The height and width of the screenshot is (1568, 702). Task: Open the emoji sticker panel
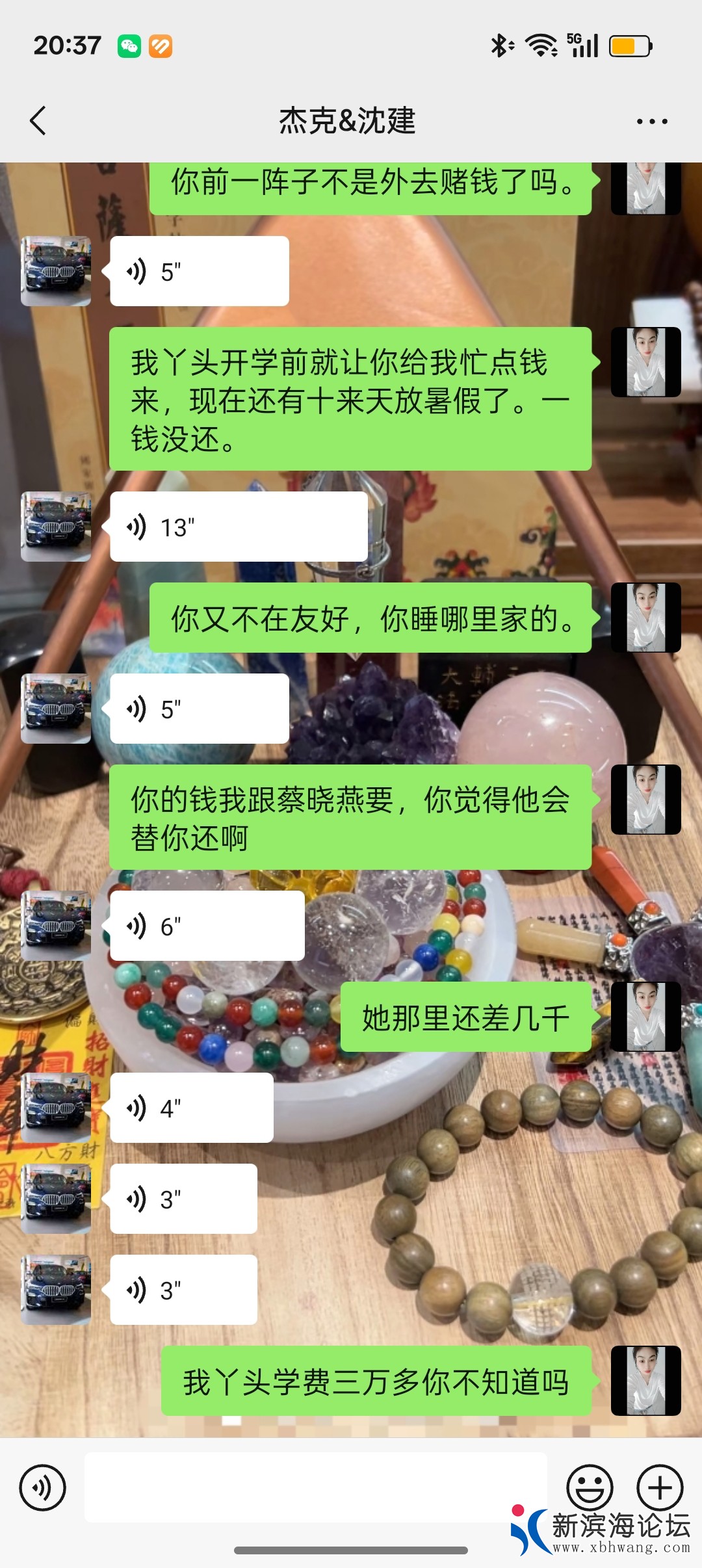[590, 1487]
